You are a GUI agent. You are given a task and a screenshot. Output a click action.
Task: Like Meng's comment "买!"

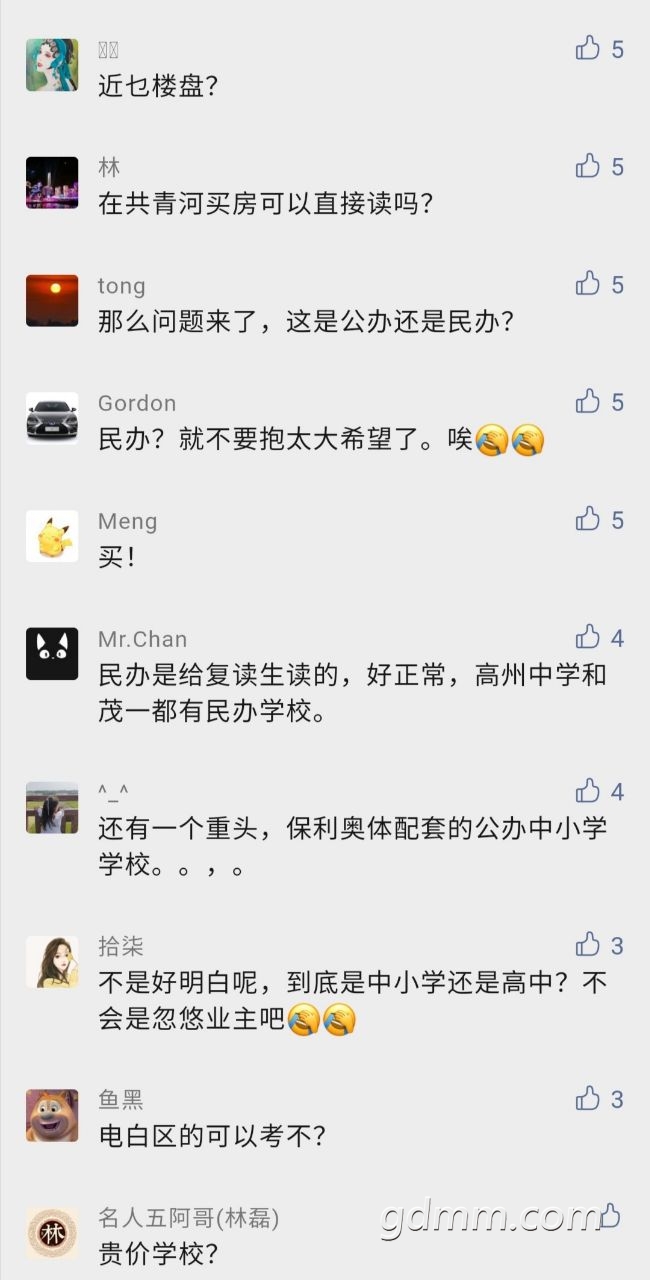[588, 519]
